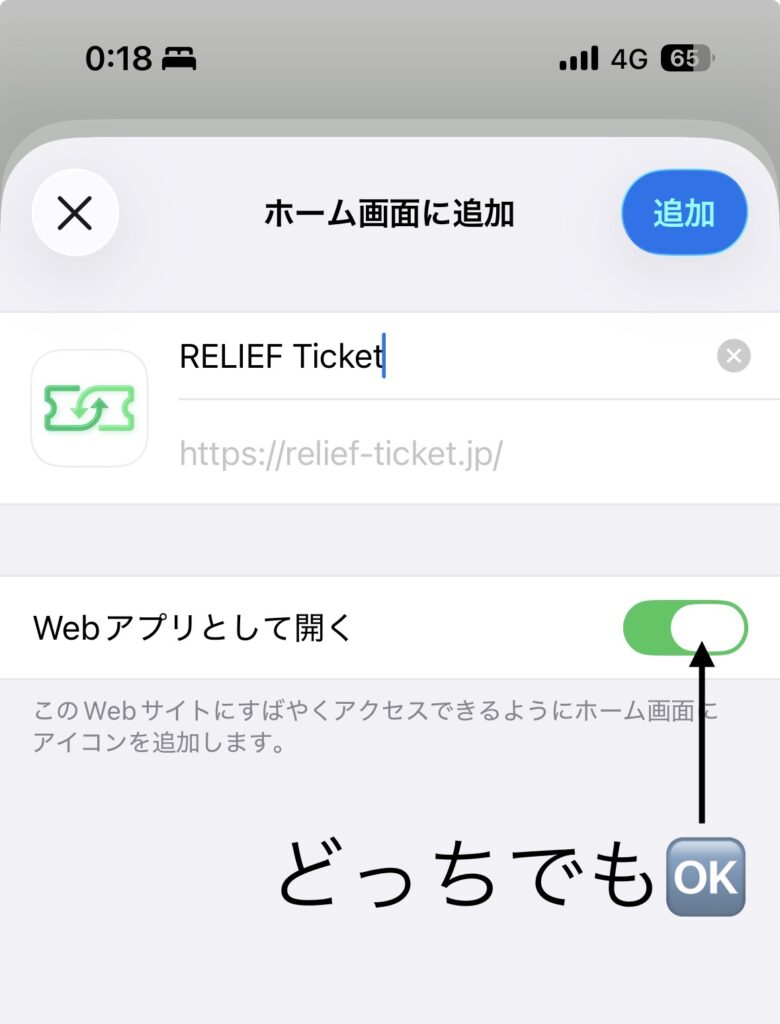Toggle off Webアプリとして開く

685,628
